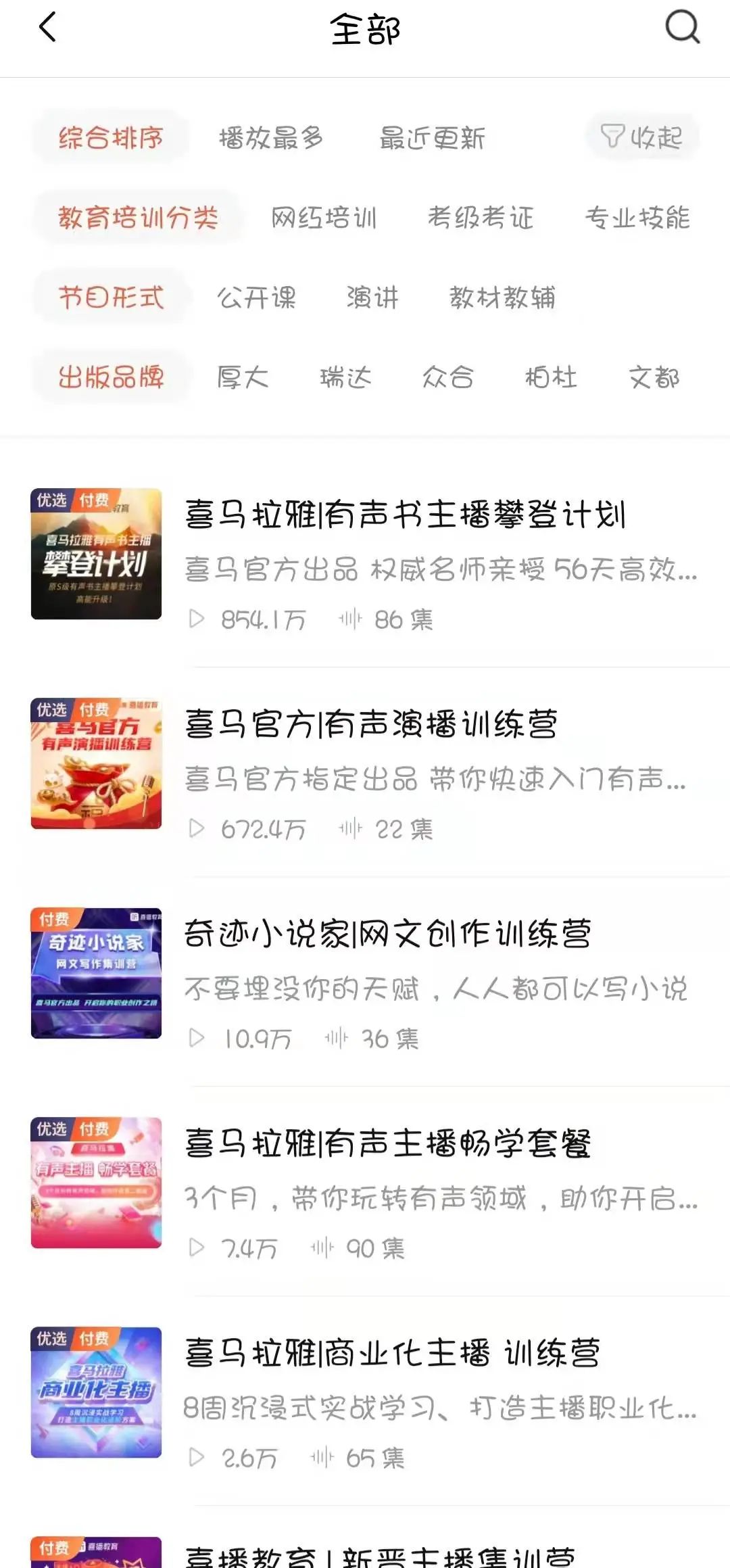730x1568 pixels.
Task: View 喜马拉雅|商业化主播 训练营
Action: [x=392, y=1354]
